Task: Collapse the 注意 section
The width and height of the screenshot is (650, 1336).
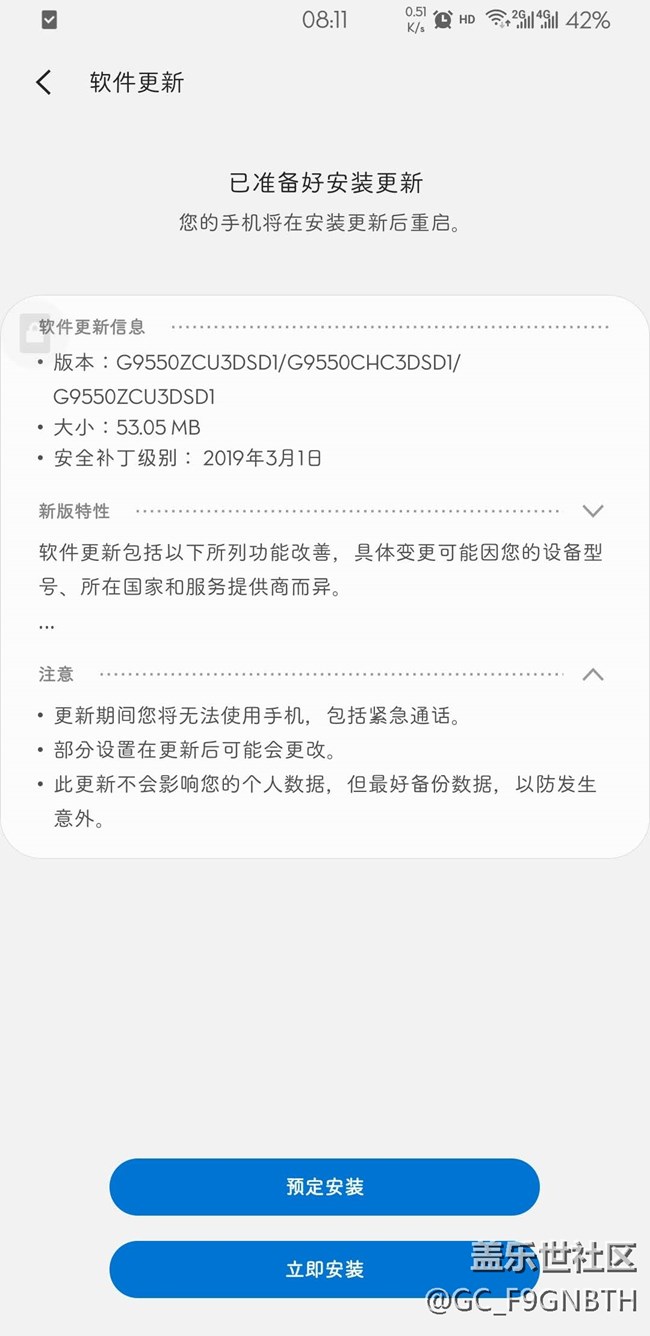Action: [x=592, y=674]
